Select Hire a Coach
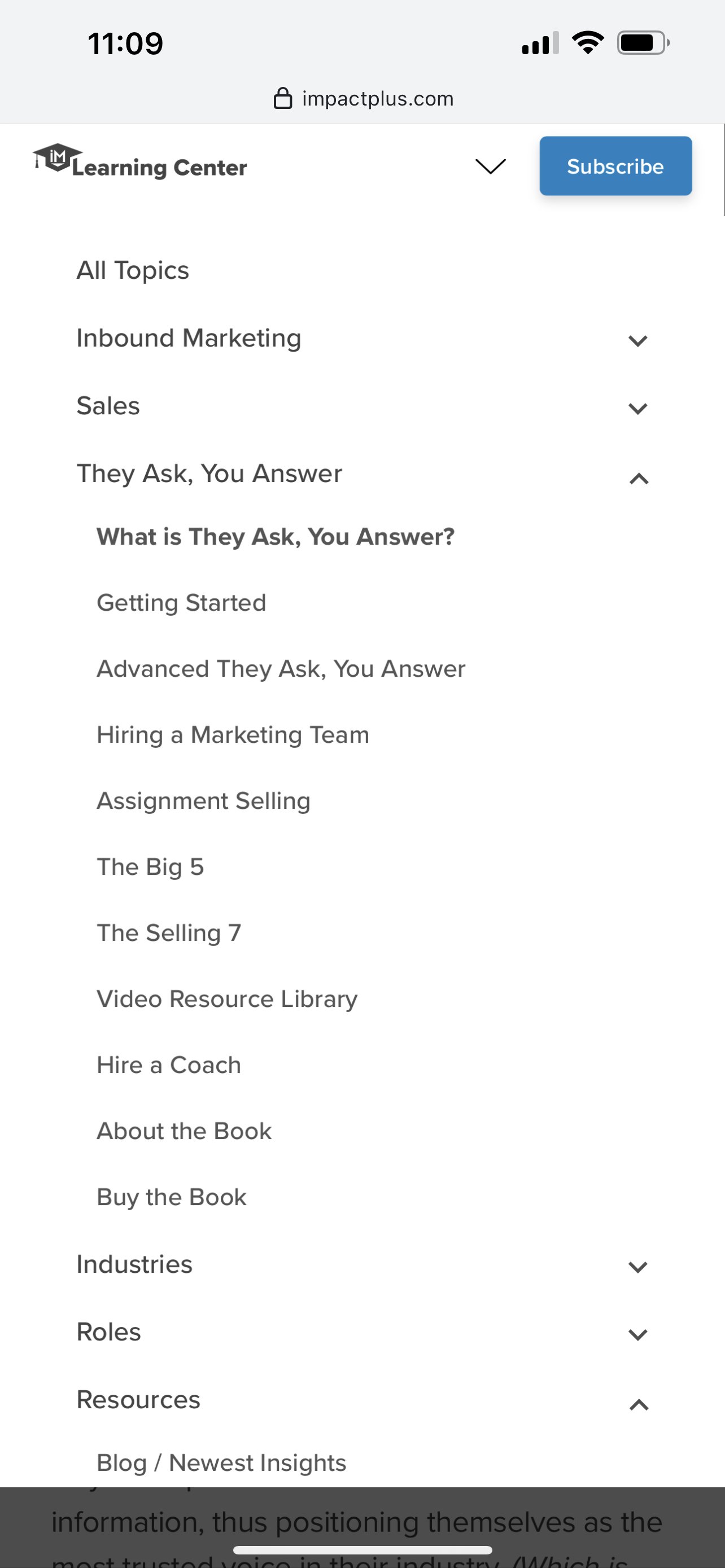Screen dimensions: 725x1568 point(169,1065)
